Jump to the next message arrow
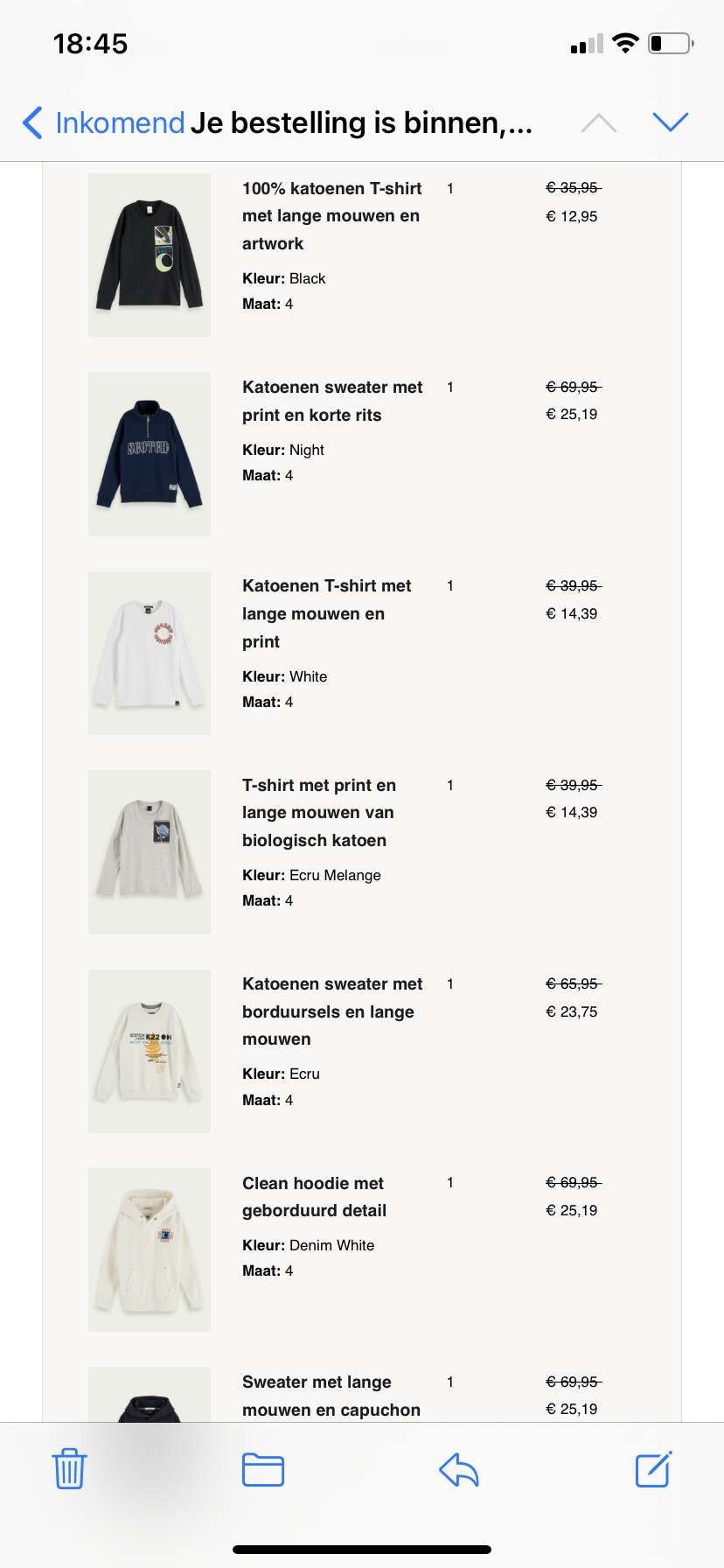724x1568 pixels. click(671, 122)
